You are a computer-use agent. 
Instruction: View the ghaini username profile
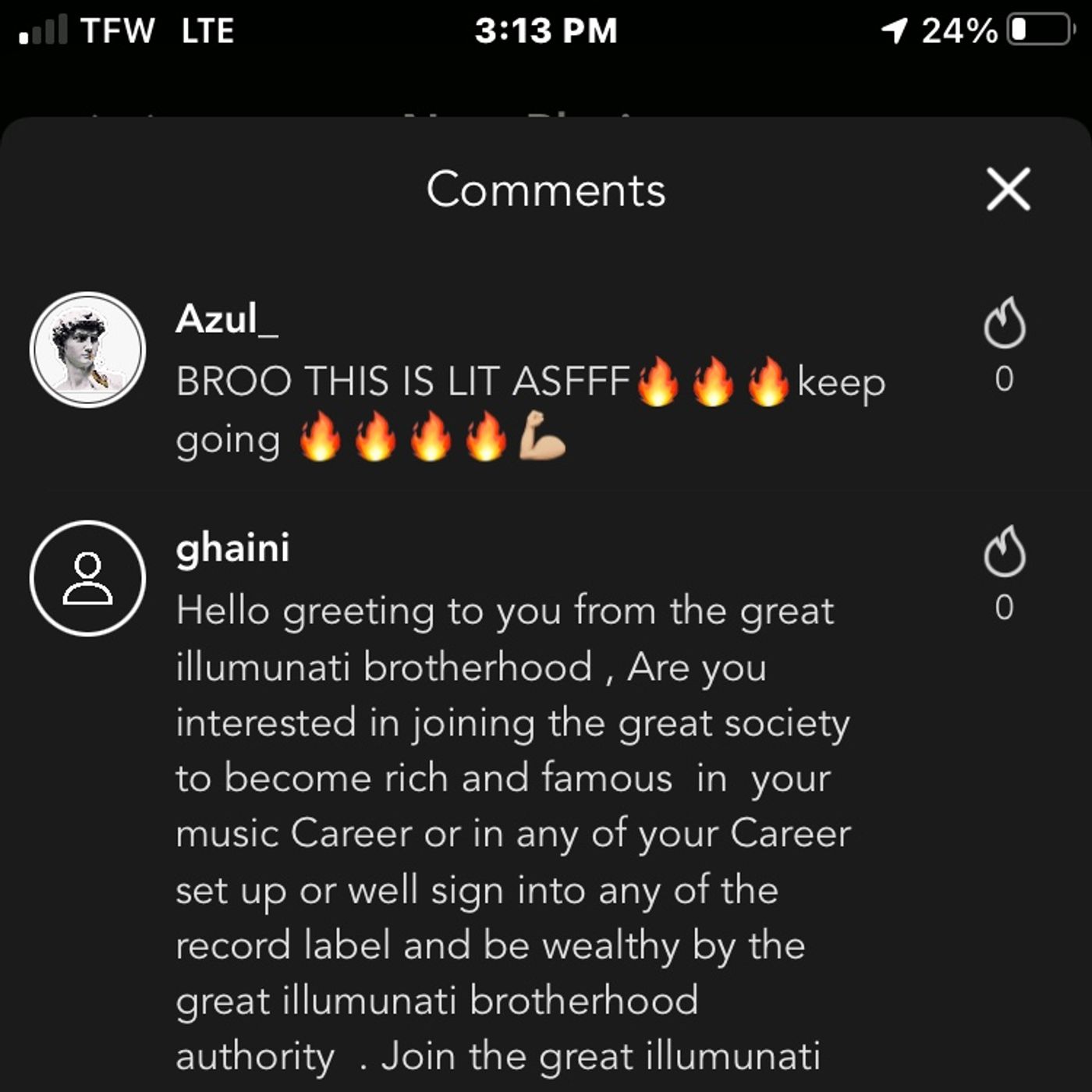232,548
